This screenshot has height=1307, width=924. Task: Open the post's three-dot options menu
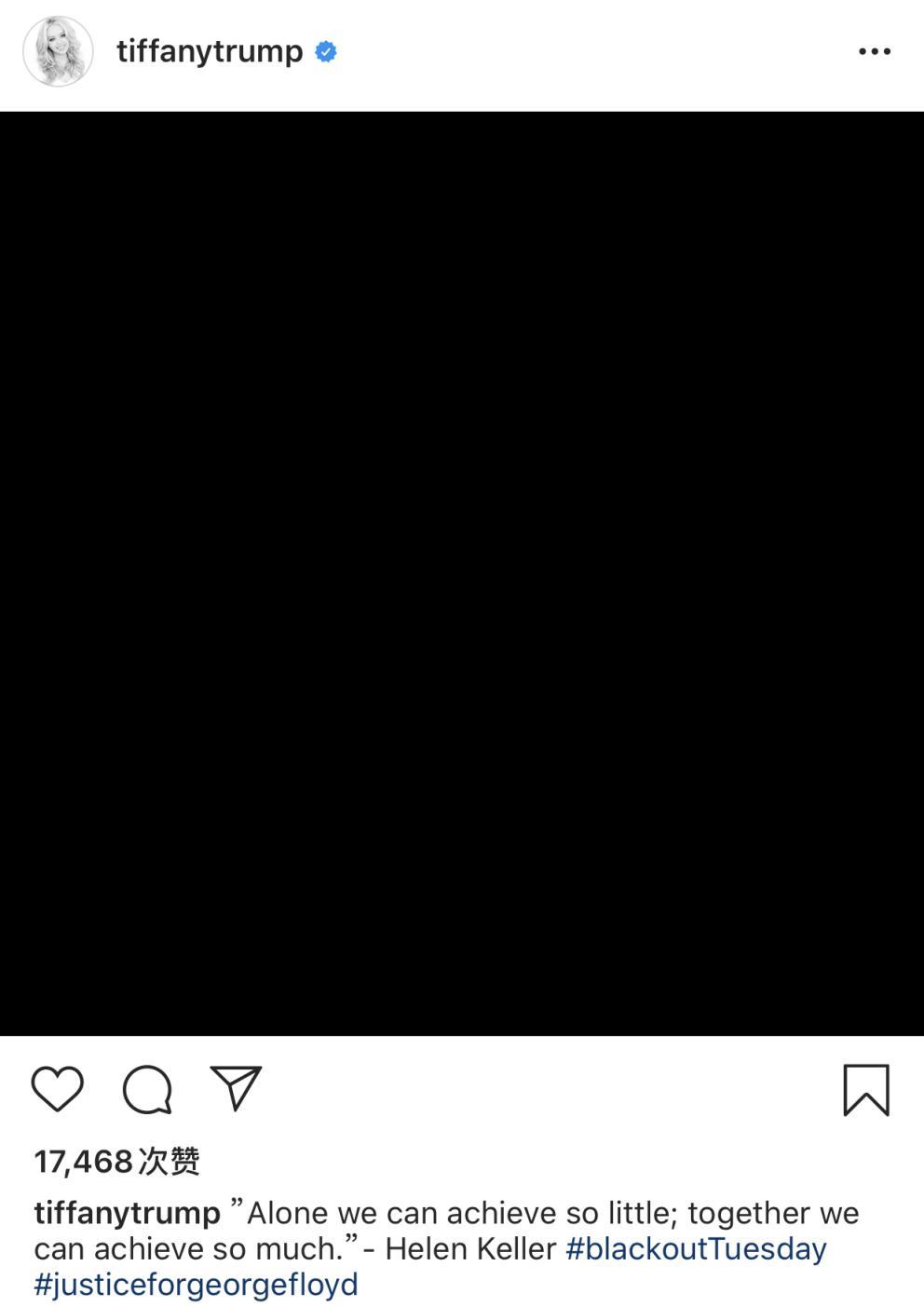click(x=874, y=52)
